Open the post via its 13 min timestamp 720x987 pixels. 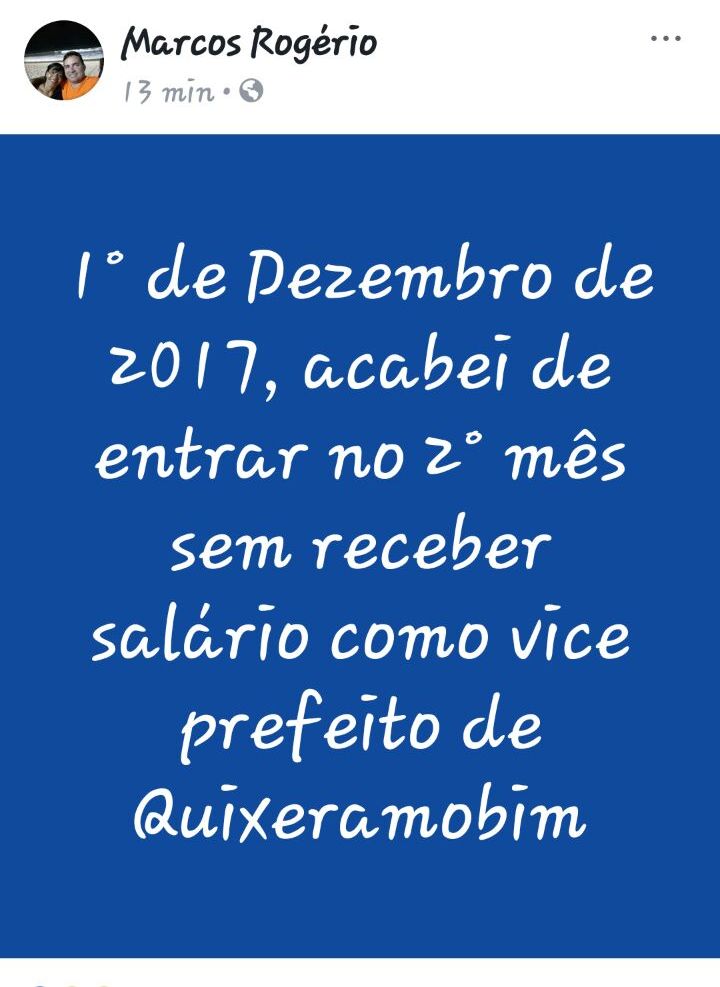(x=167, y=93)
